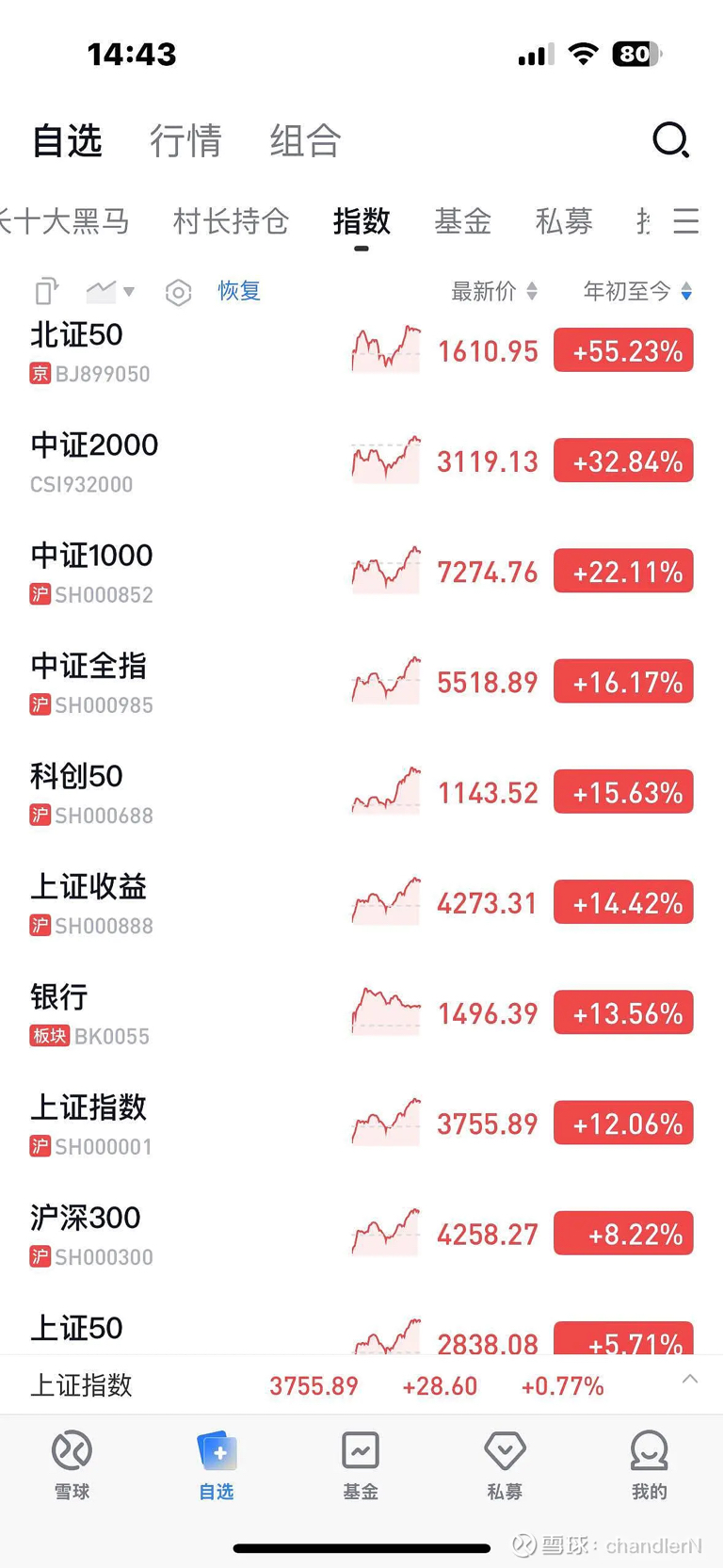The width and height of the screenshot is (724, 1568).
Task: Switch to the 组合 top tab
Action: click(x=305, y=141)
